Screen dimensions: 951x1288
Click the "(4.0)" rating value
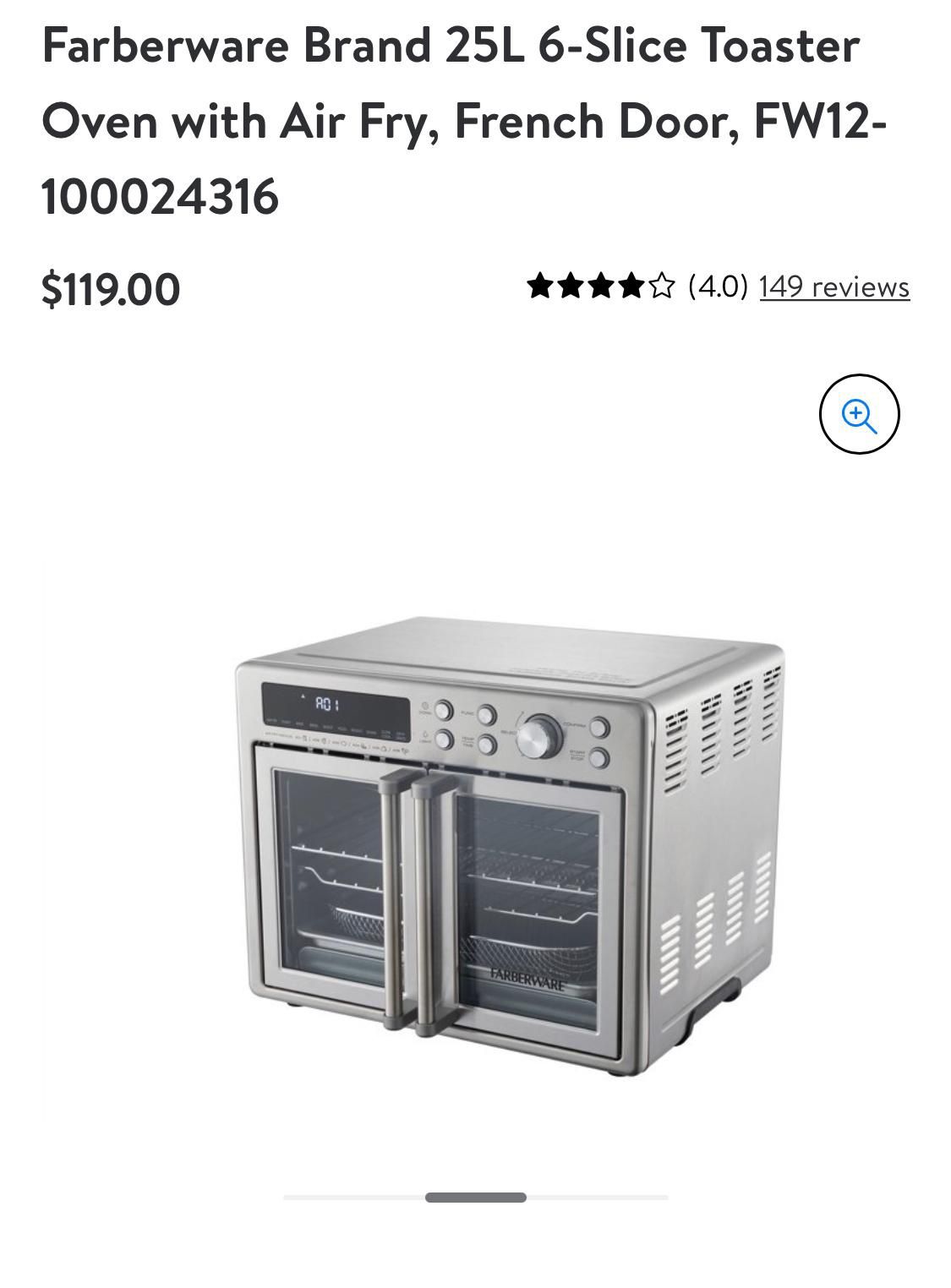click(x=717, y=287)
